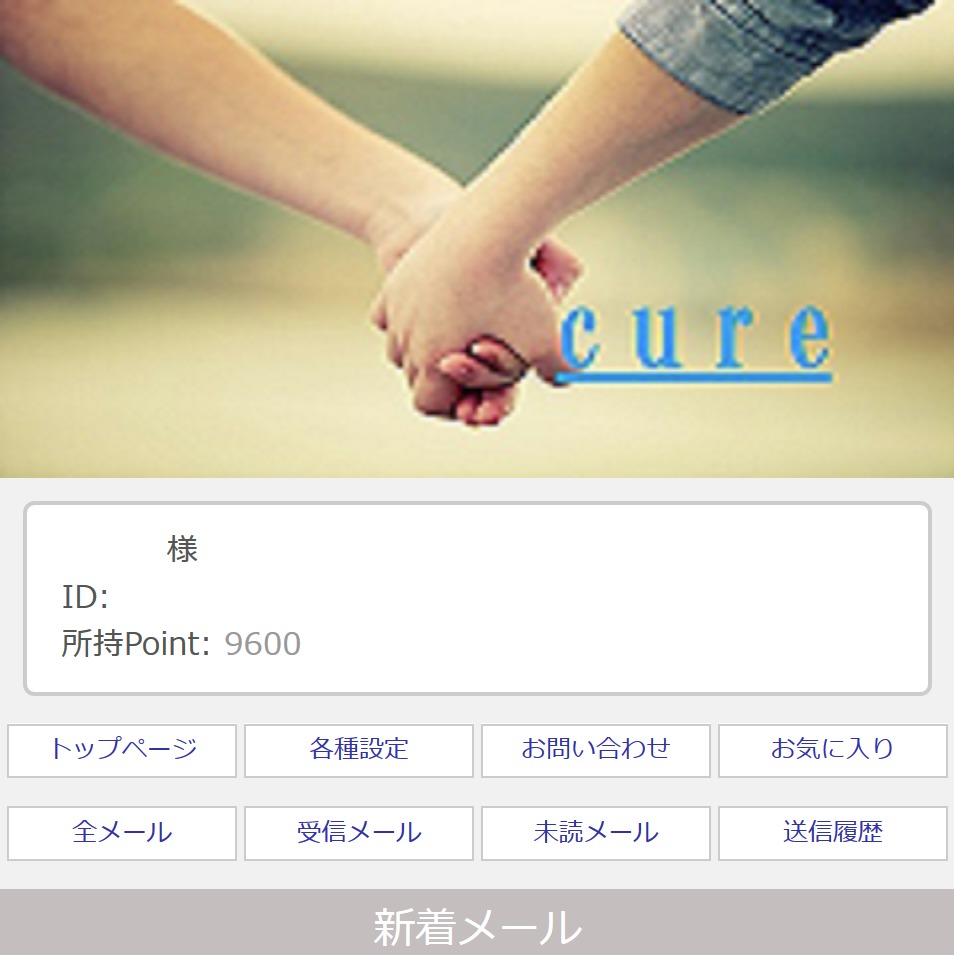Tap the お問い合わせ button

coord(596,750)
